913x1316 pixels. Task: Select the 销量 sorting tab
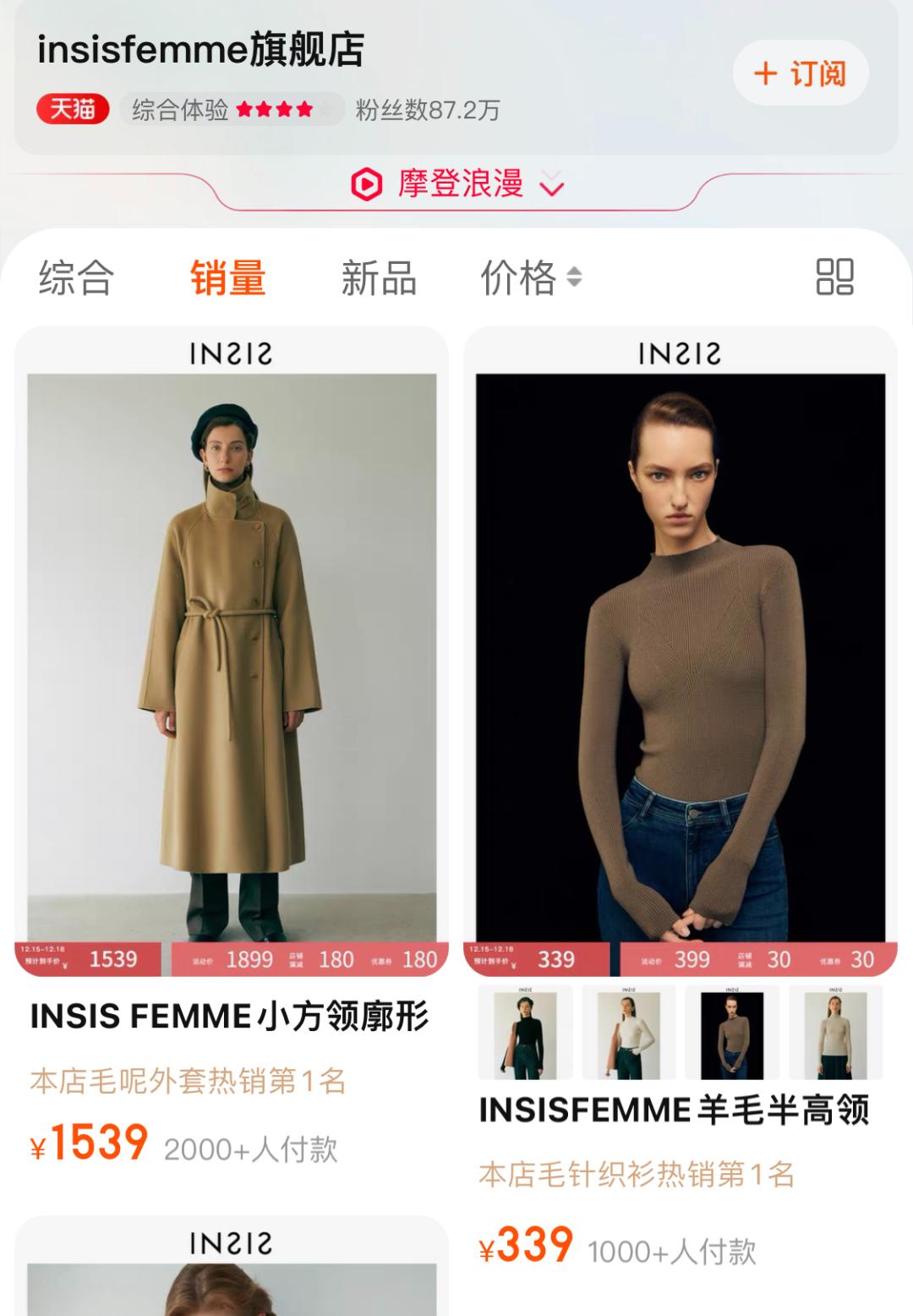pyautogui.click(x=227, y=277)
